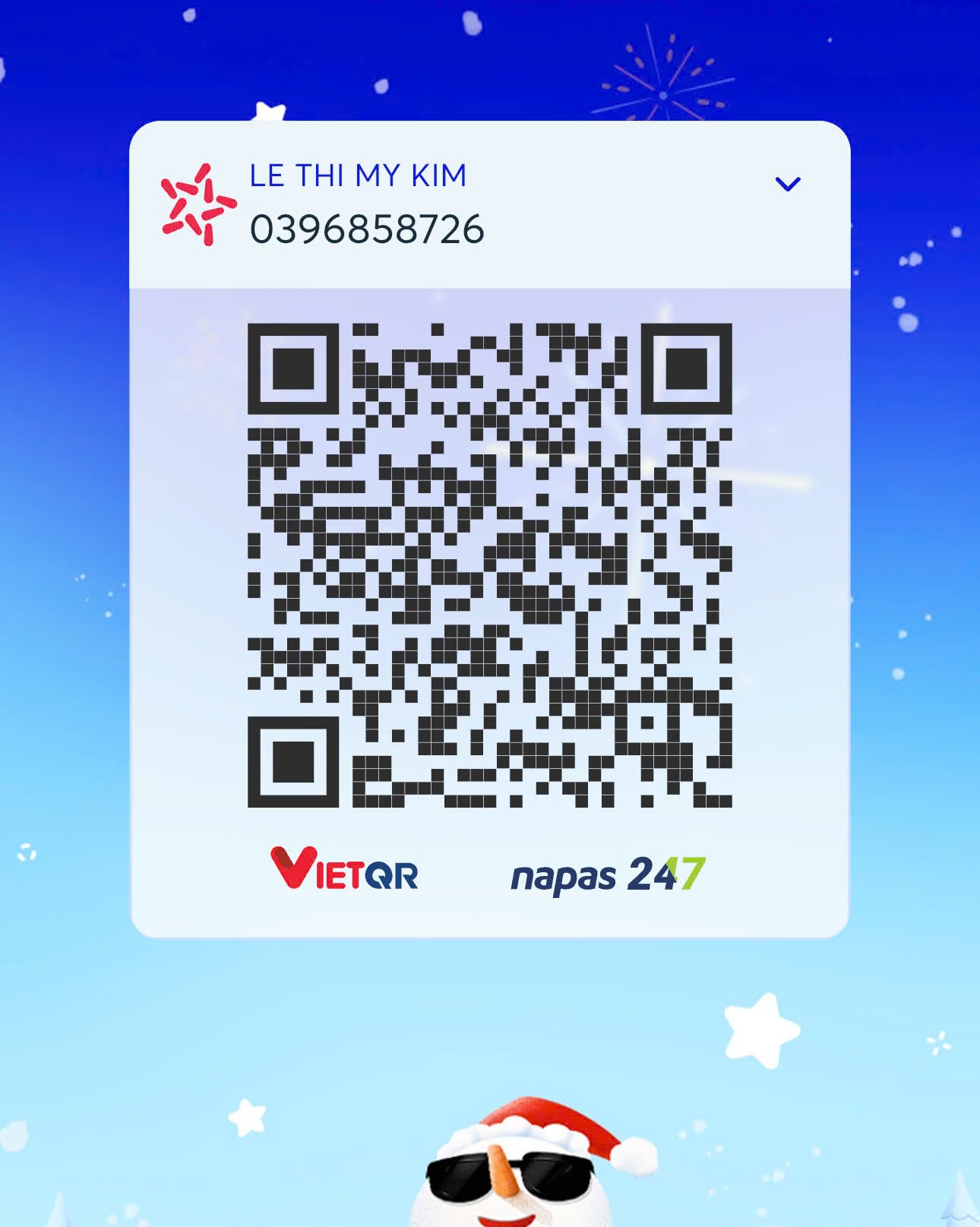Viewport: 980px width, 1227px height.
Task: Expand the LE THI MY KIM account dropdown
Action: tap(787, 184)
